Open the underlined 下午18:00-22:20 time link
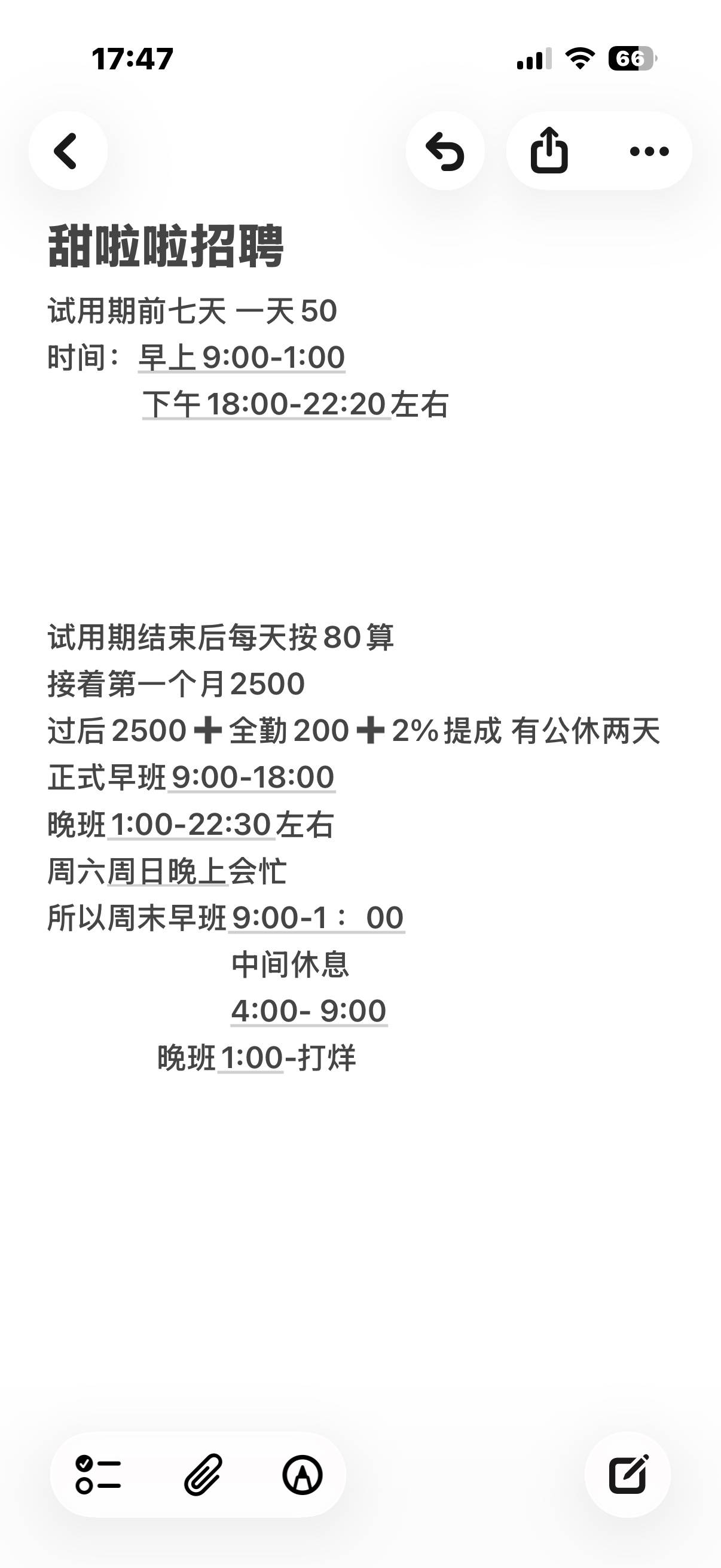Viewport: 721px width, 1568px height. [x=265, y=404]
